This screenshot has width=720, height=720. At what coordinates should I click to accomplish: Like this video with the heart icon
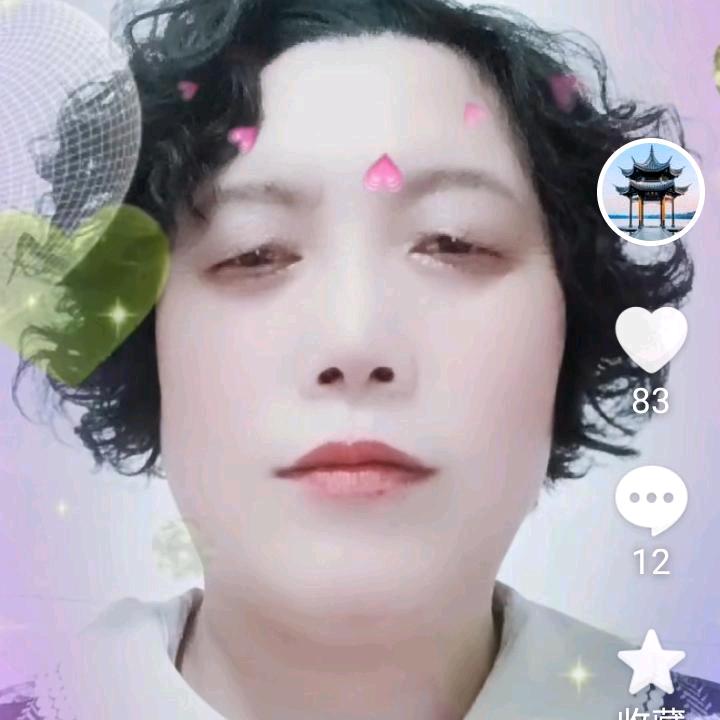tap(651, 340)
